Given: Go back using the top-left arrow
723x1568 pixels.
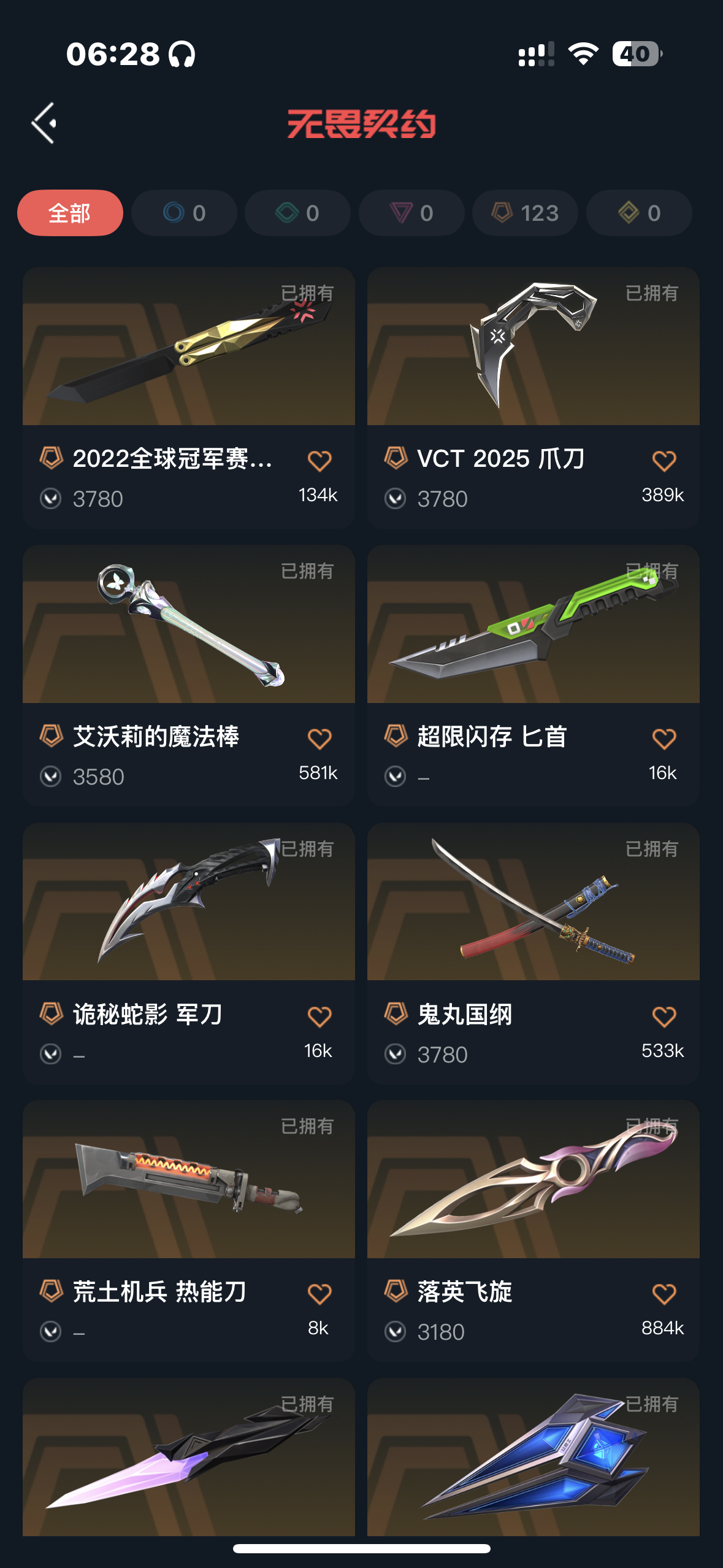Looking at the screenshot, I should [x=44, y=123].
